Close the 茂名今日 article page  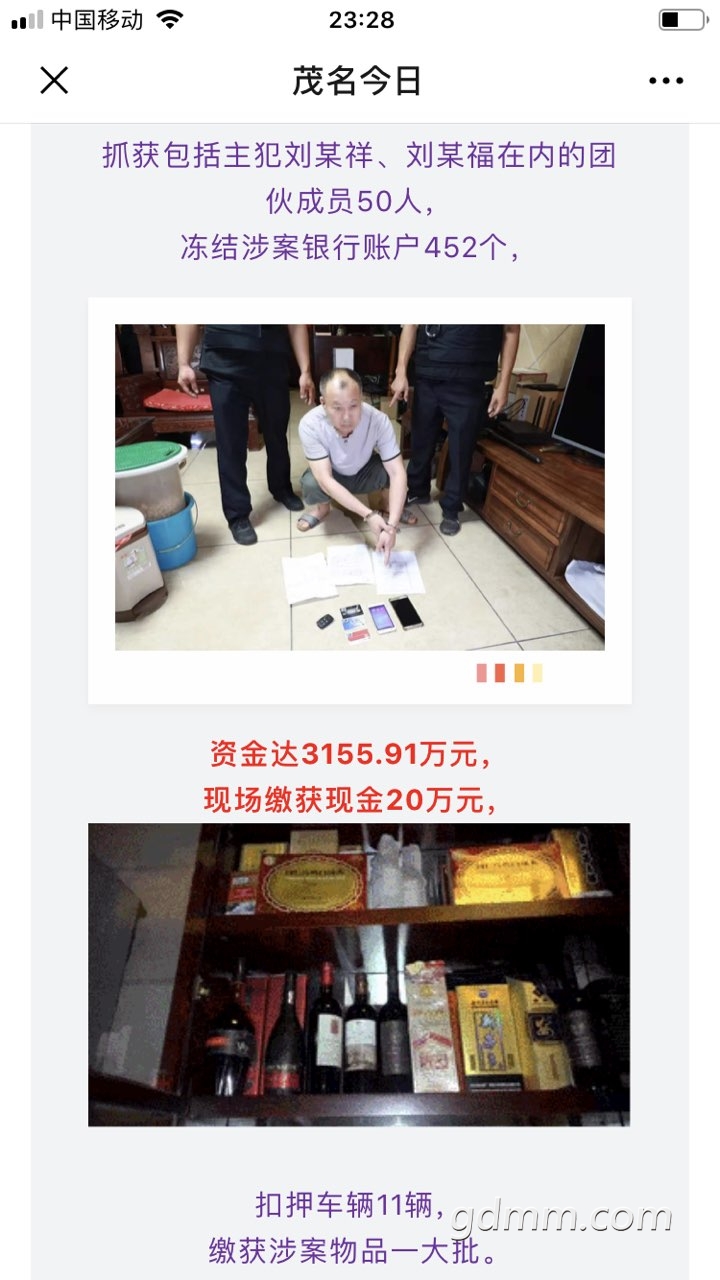click(54, 81)
